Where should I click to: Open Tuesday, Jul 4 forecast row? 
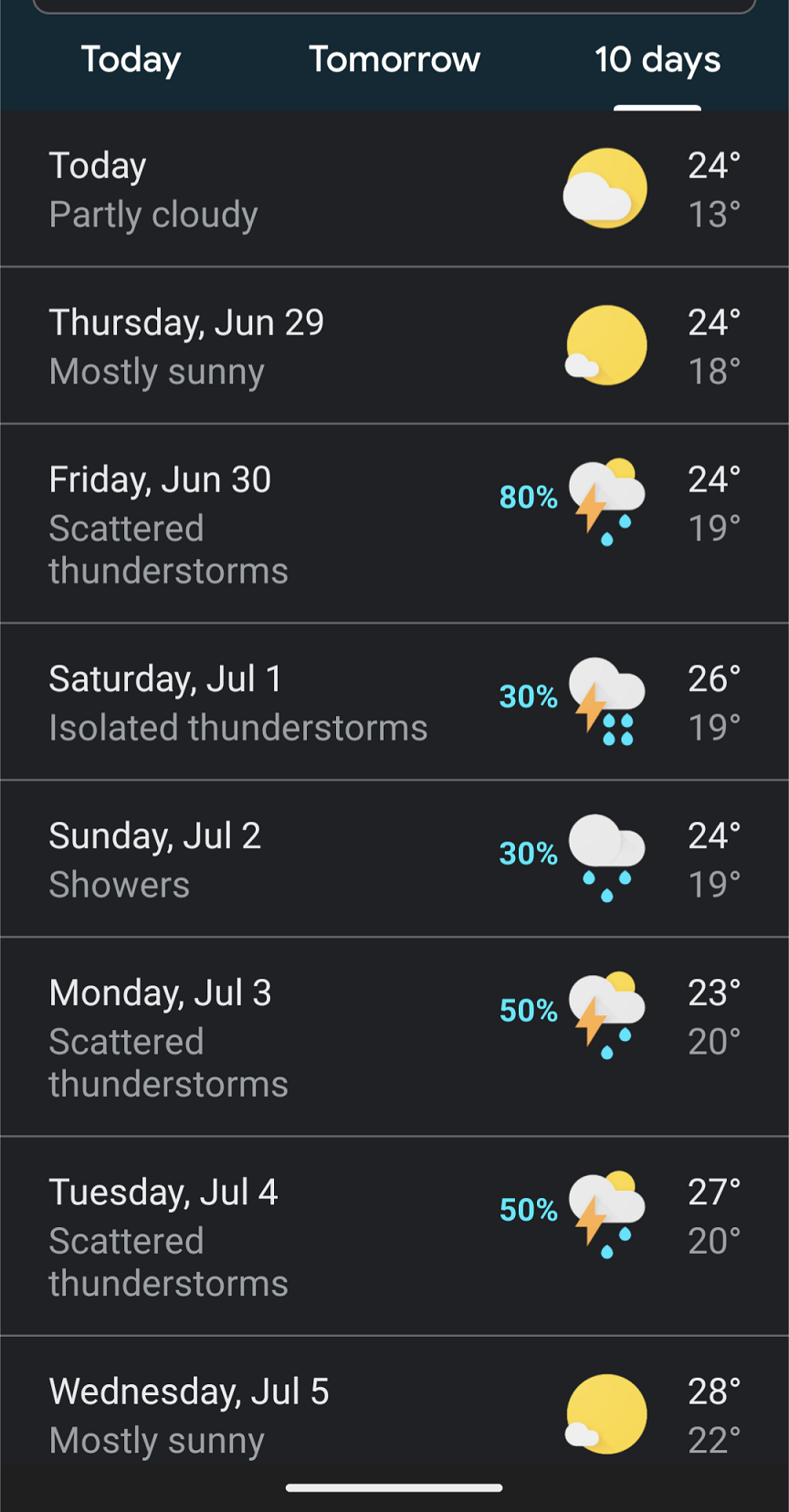[394, 1236]
